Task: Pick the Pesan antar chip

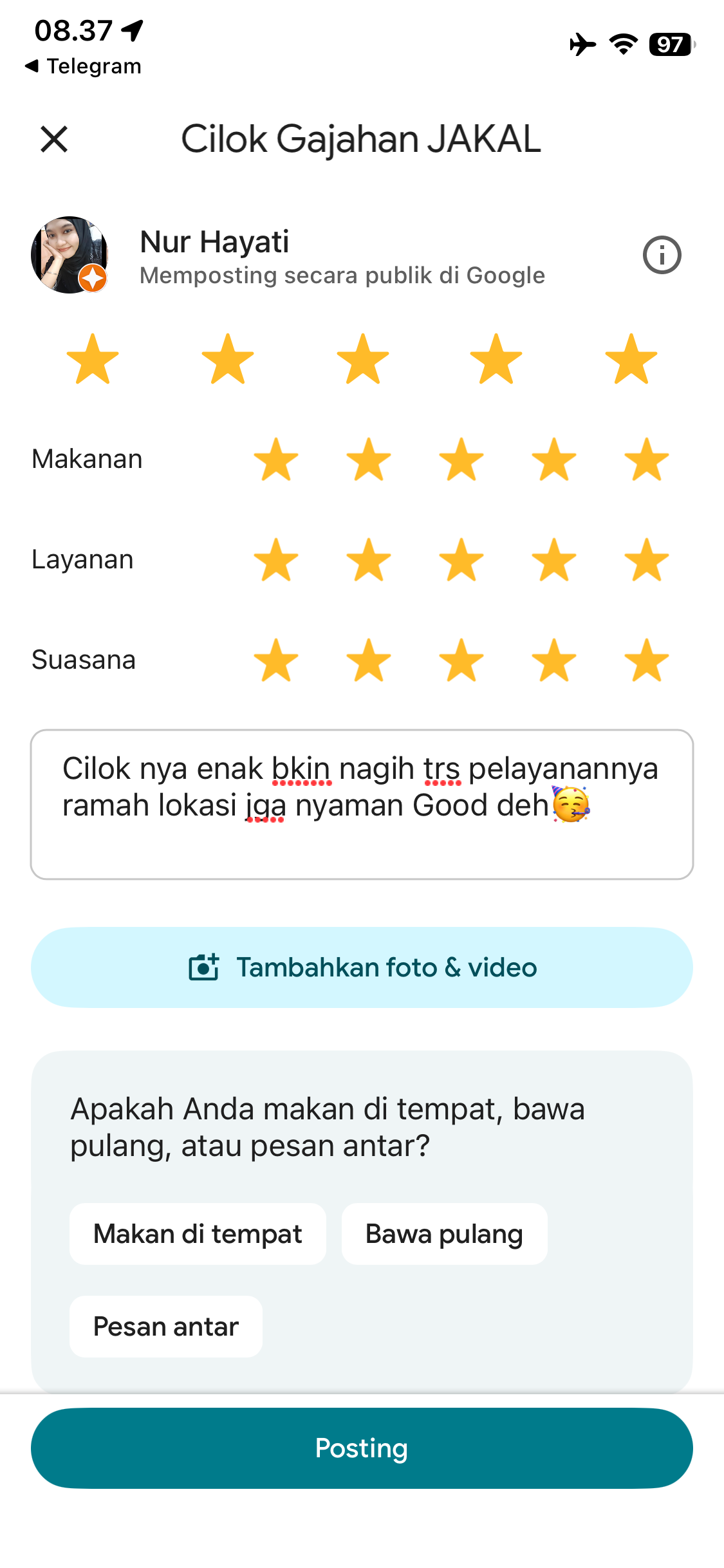Action: [166, 1327]
